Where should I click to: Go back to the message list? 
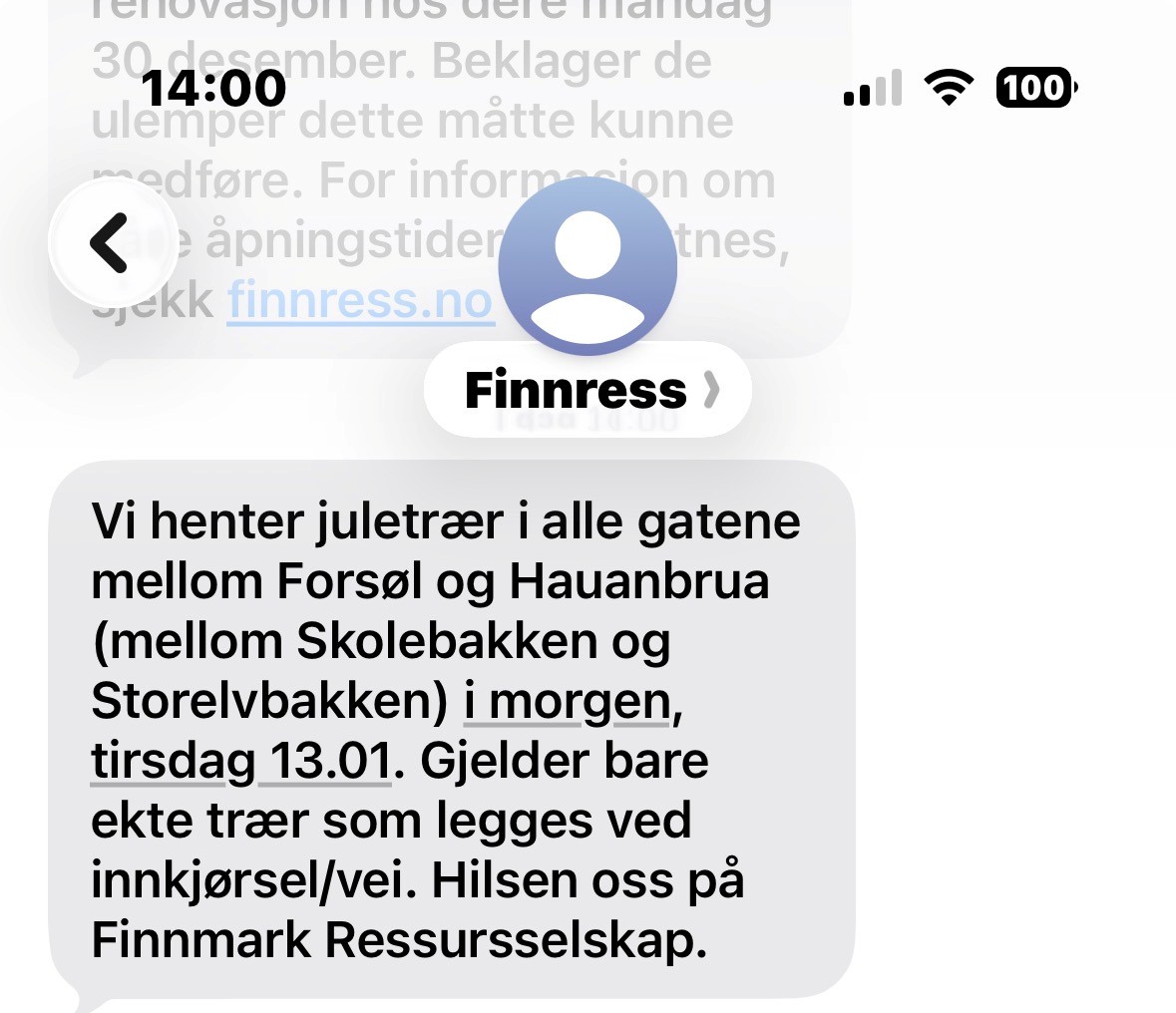click(x=112, y=242)
